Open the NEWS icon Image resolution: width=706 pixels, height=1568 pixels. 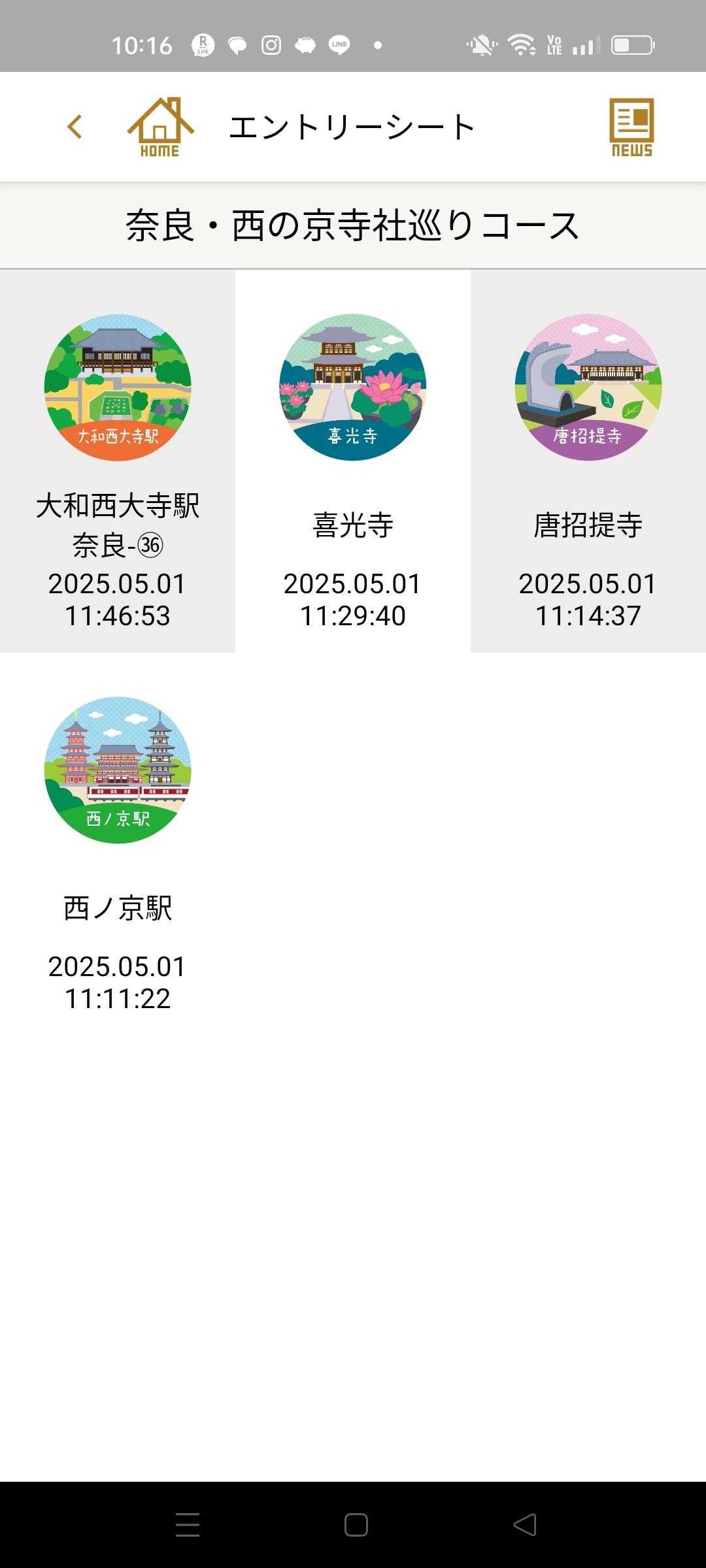[631, 127]
